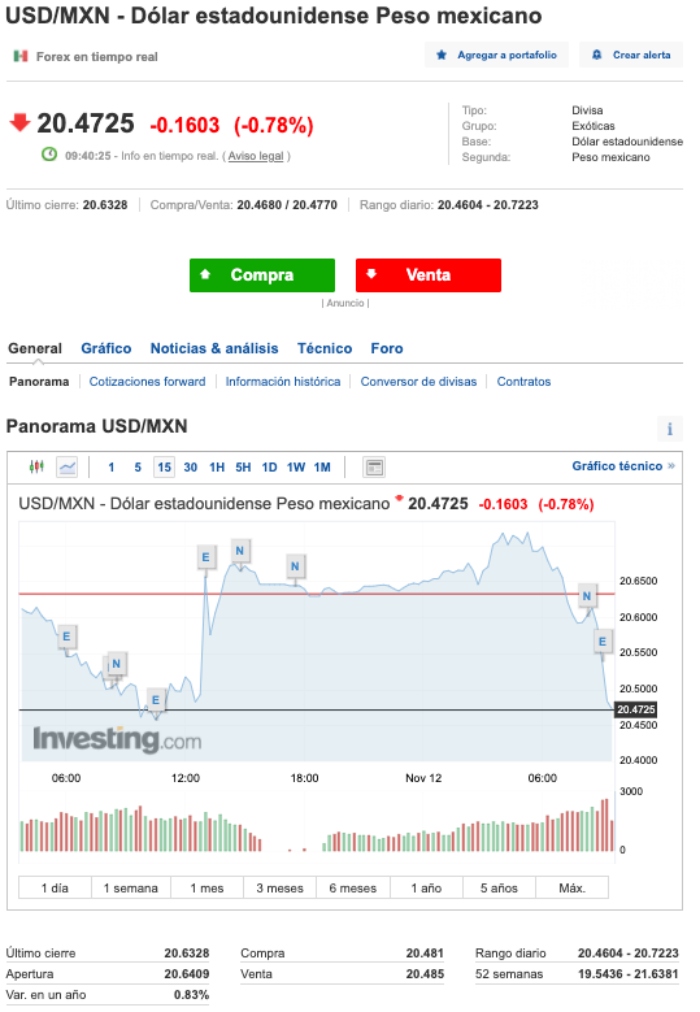This screenshot has width=700, height=1012.
Task: Select the 1 semana range
Action: [130, 888]
